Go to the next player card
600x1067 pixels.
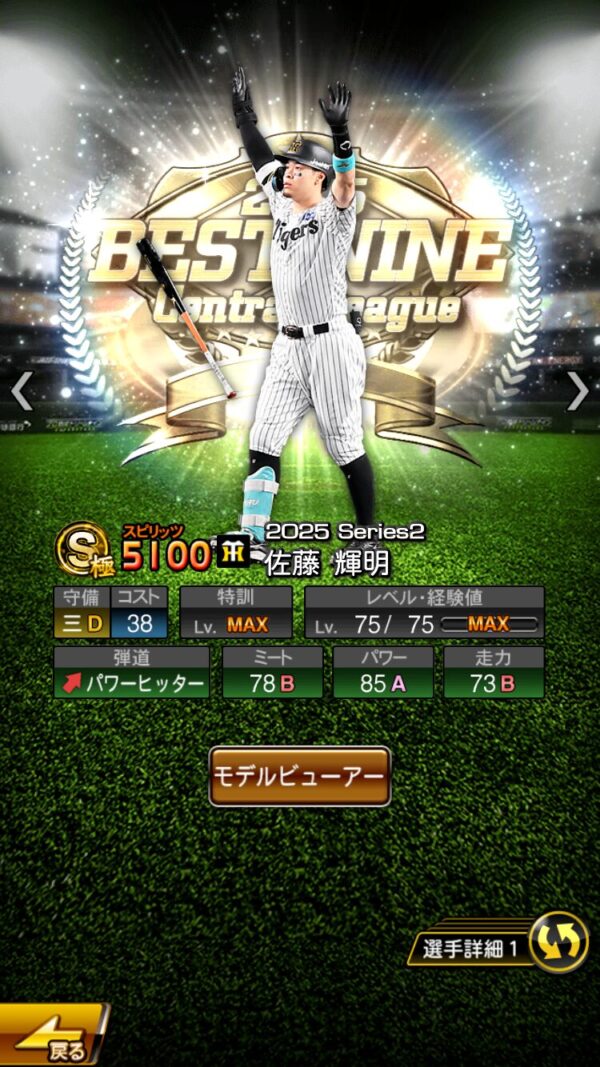click(x=577, y=391)
